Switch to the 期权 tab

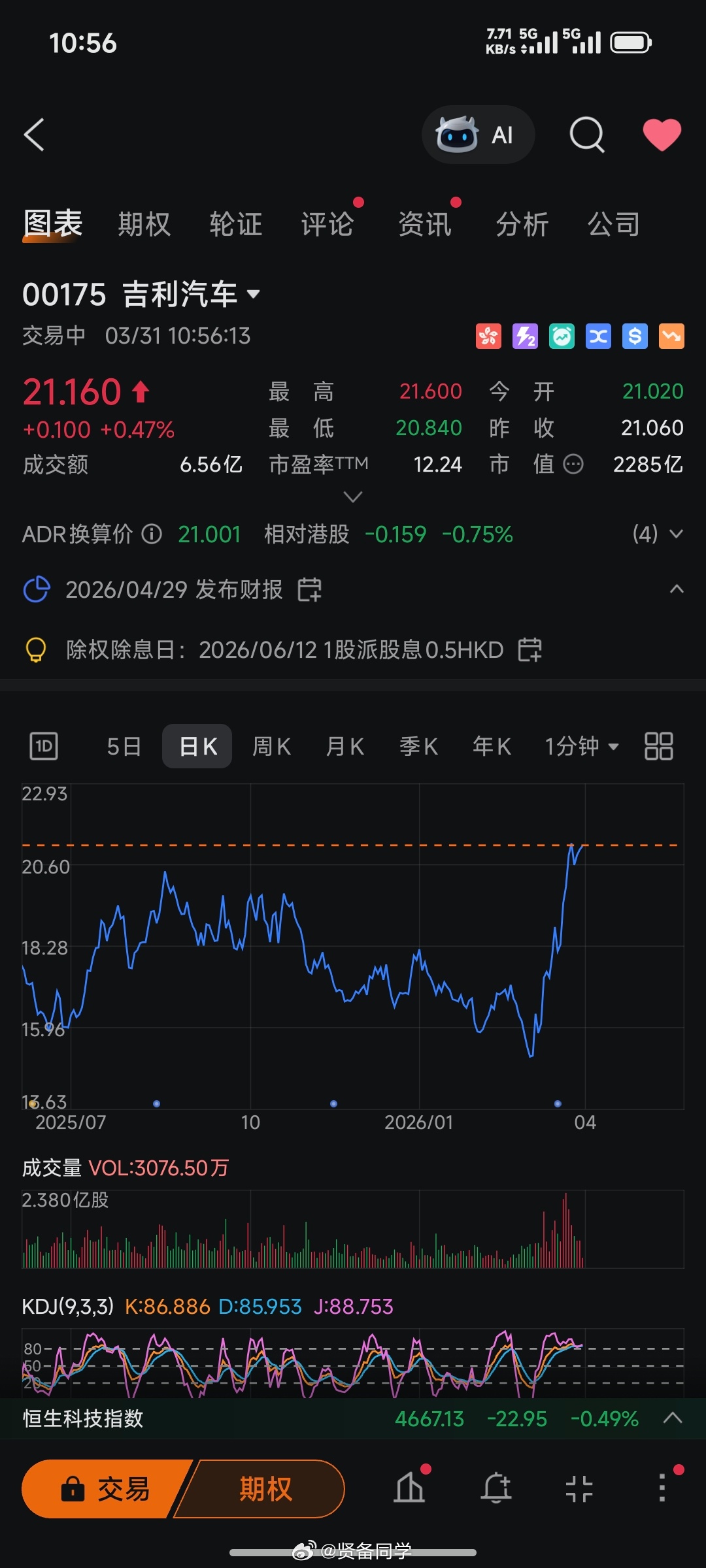(x=144, y=223)
